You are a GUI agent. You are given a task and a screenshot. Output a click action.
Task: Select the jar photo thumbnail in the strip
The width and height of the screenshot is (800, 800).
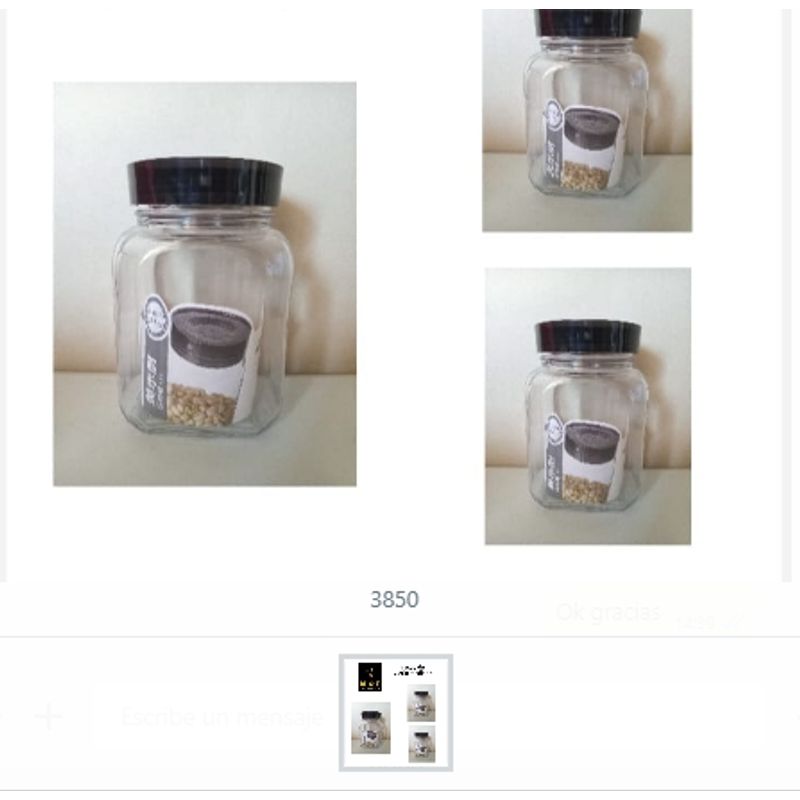coord(396,712)
